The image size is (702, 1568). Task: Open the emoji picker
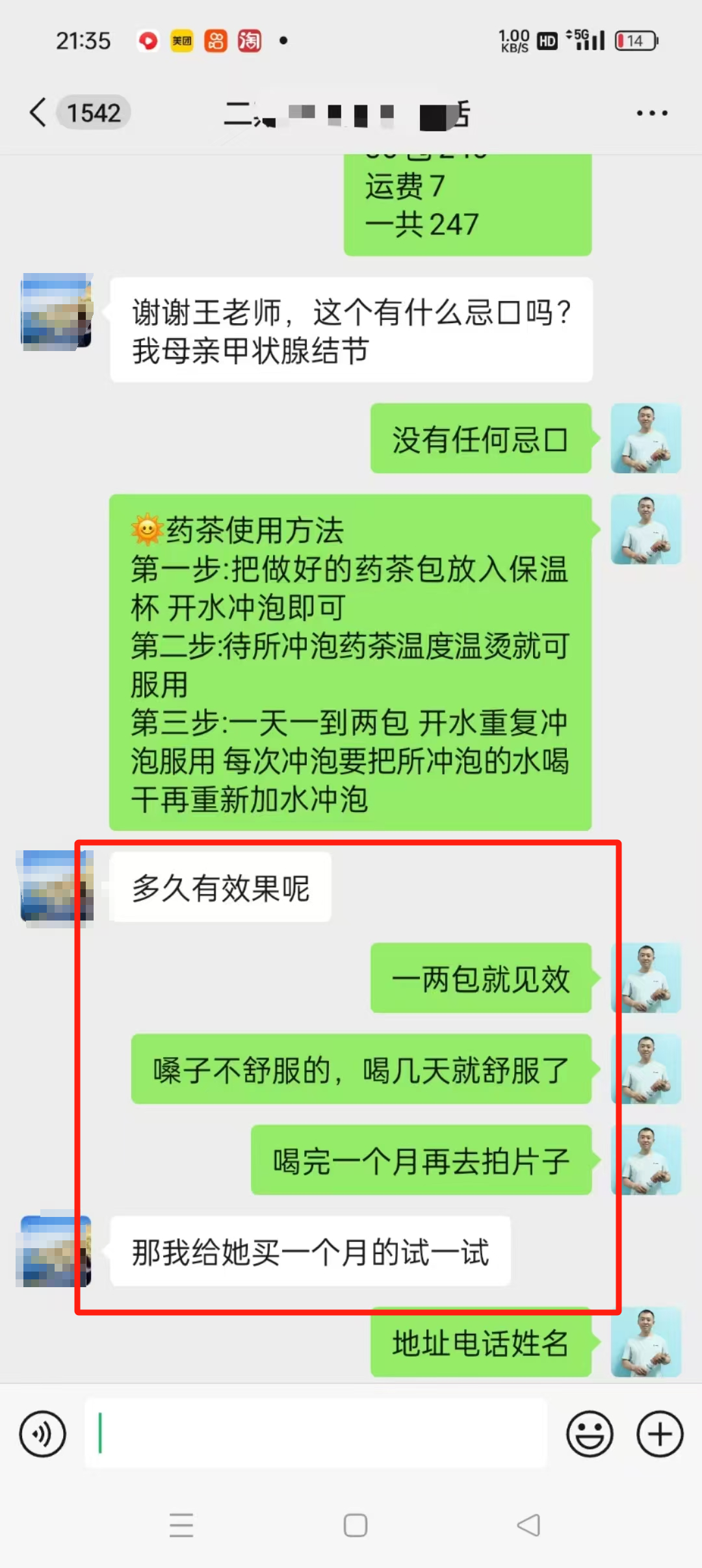(x=590, y=1433)
